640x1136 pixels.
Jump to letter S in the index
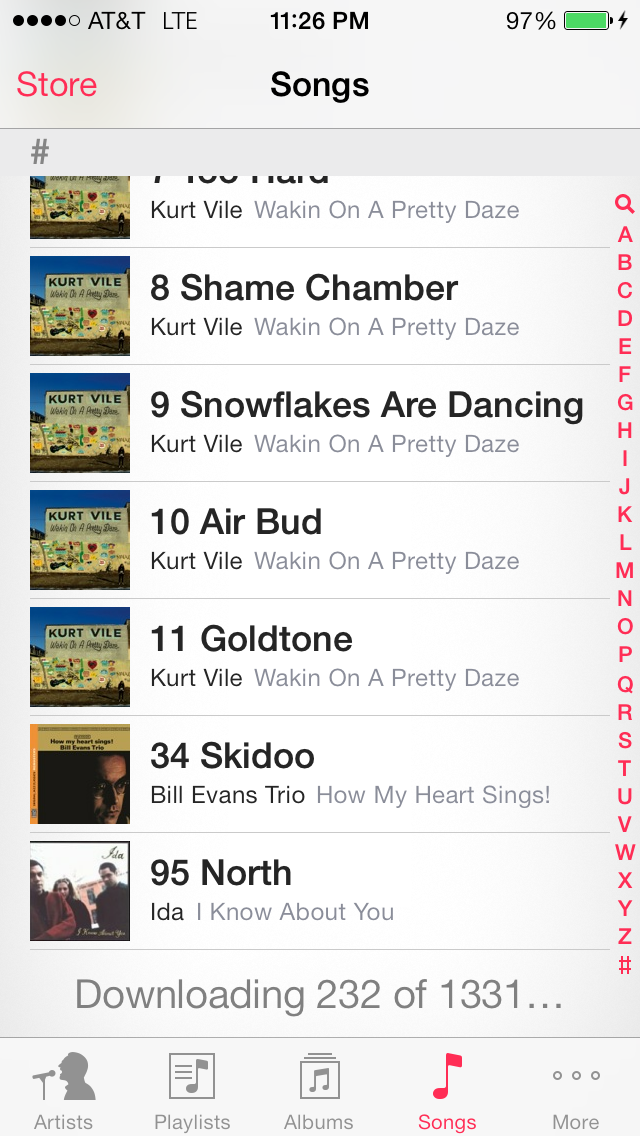click(625, 740)
